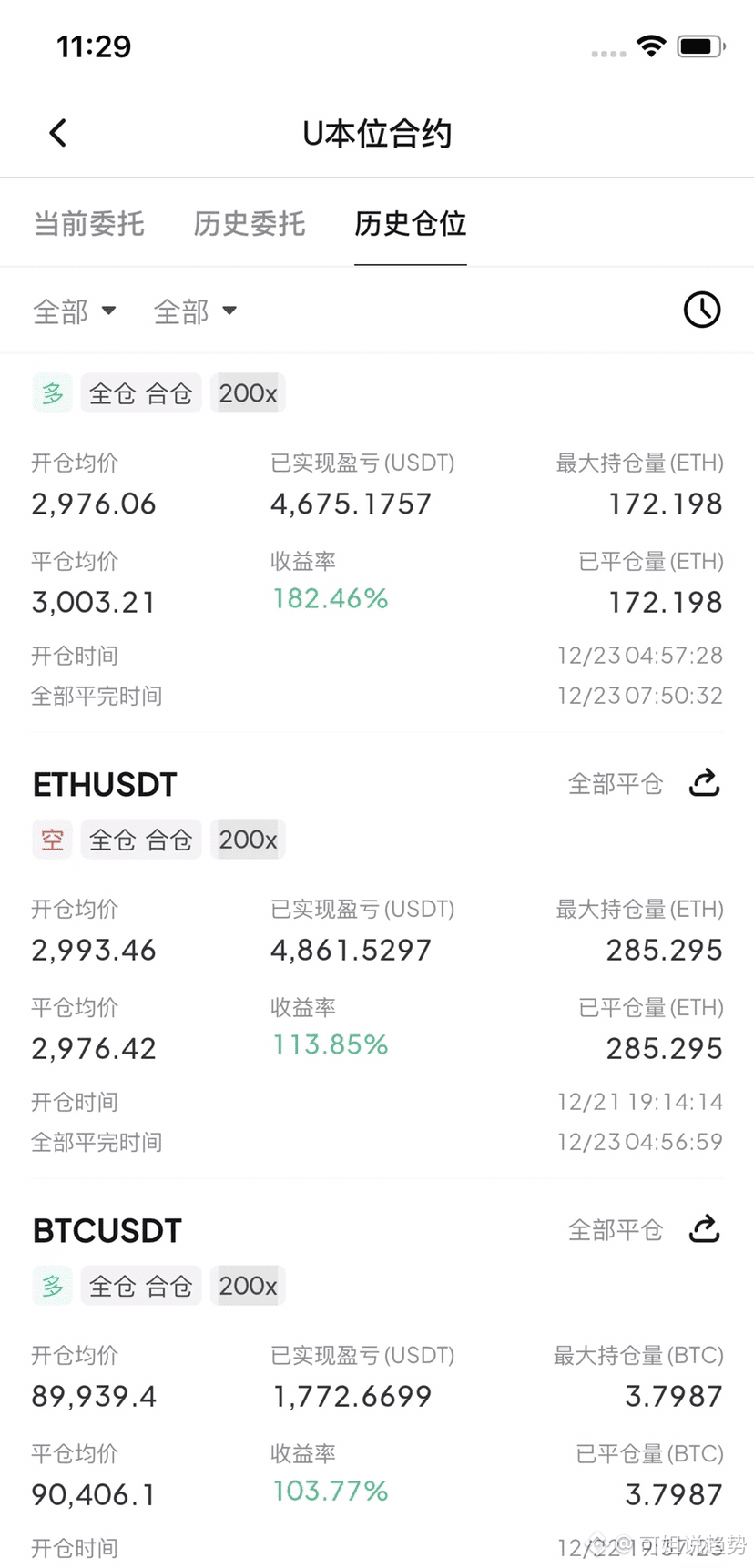Share the BTCUSDT long position
Screen dimensions: 754x1568
[x=704, y=1229]
